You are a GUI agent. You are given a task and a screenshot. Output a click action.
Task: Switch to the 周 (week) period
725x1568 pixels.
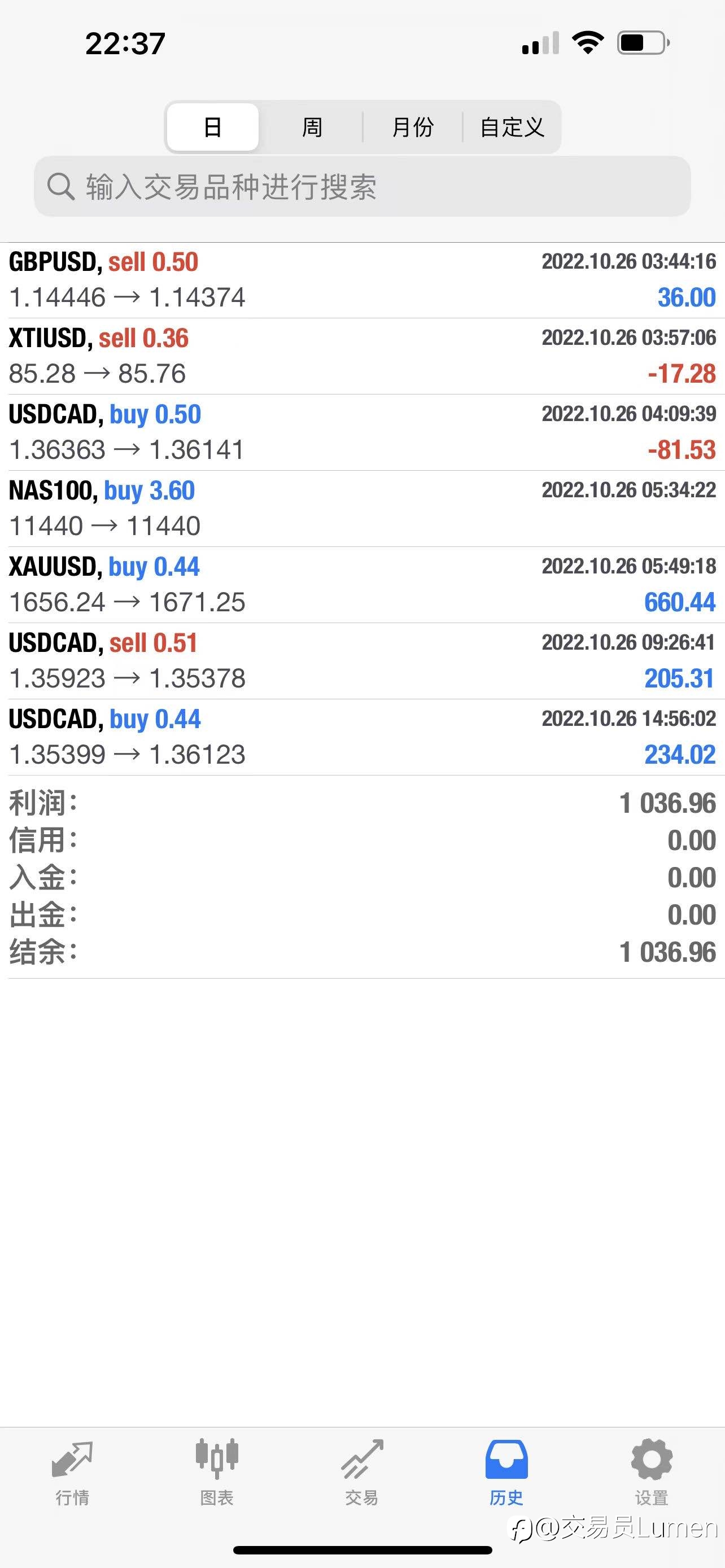[312, 127]
